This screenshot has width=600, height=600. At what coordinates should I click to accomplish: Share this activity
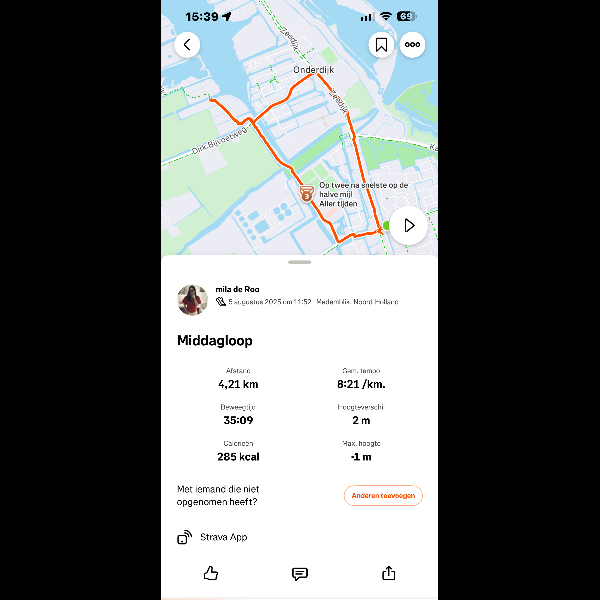(388, 573)
